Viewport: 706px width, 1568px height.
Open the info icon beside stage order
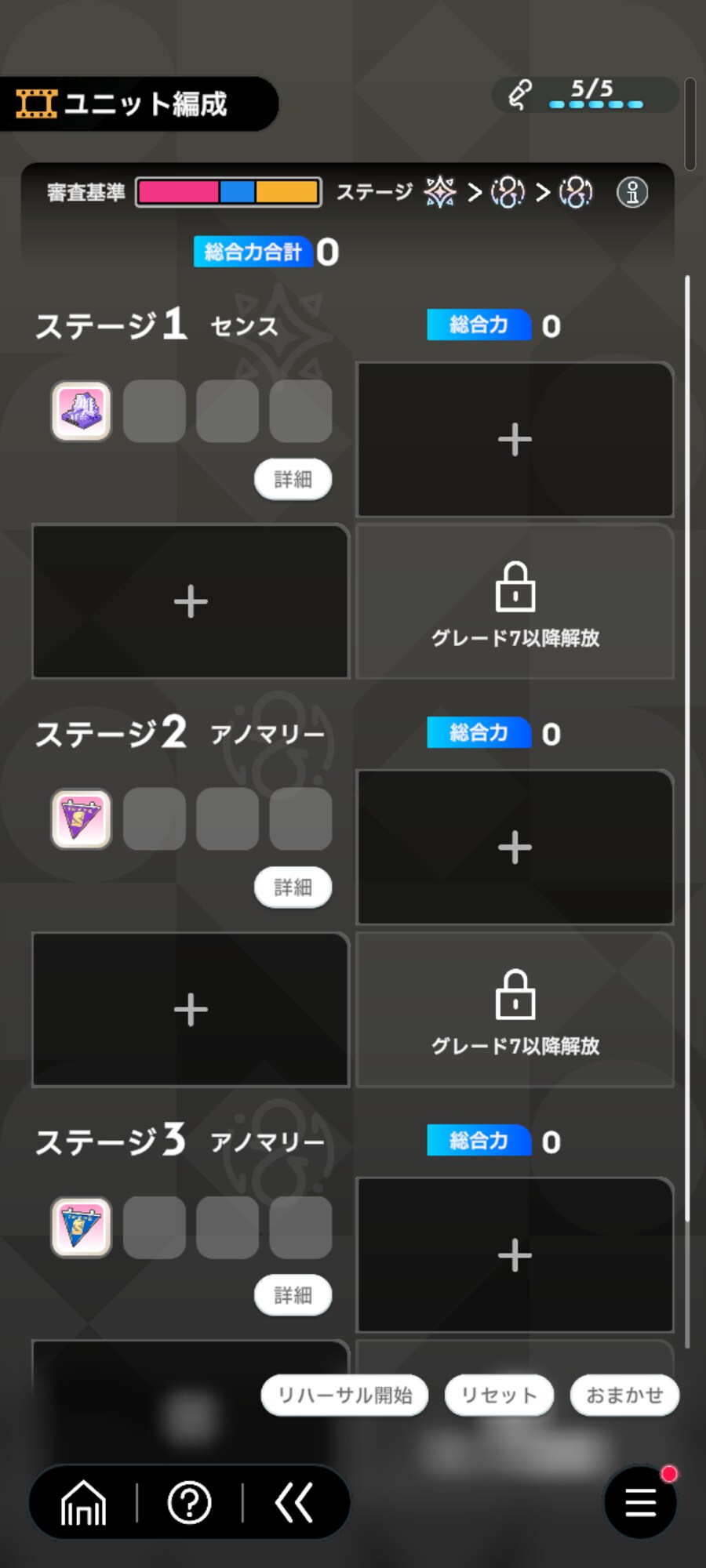[632, 192]
